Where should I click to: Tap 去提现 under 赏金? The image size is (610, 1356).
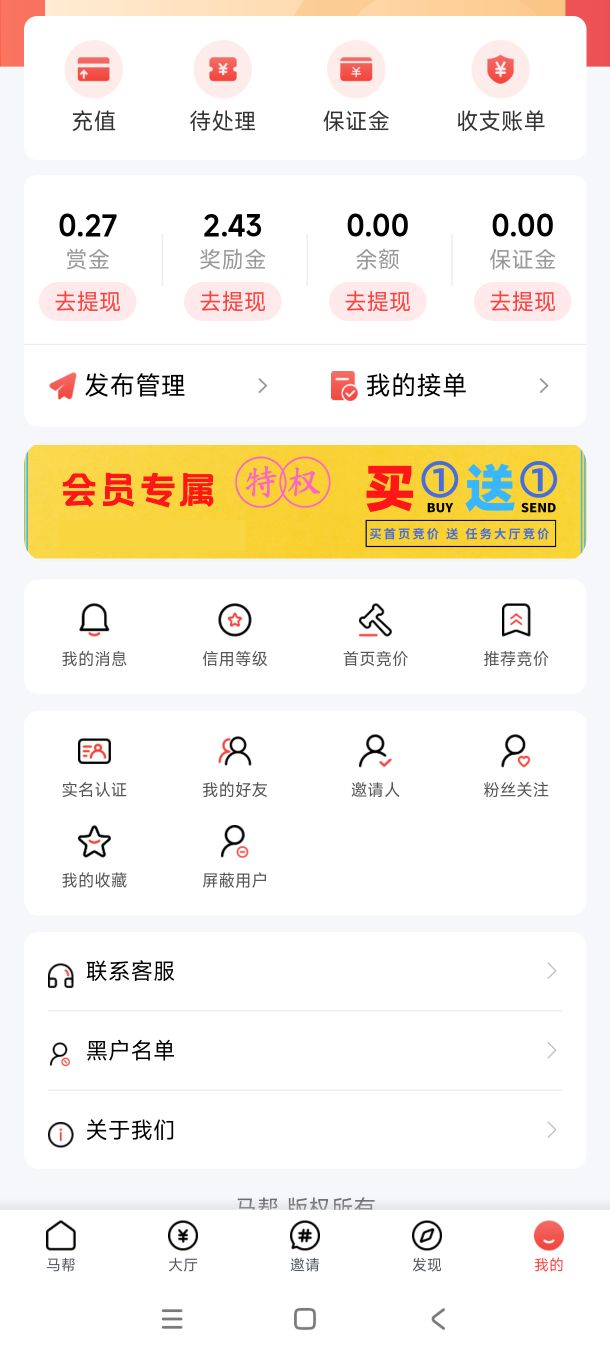[x=88, y=302]
